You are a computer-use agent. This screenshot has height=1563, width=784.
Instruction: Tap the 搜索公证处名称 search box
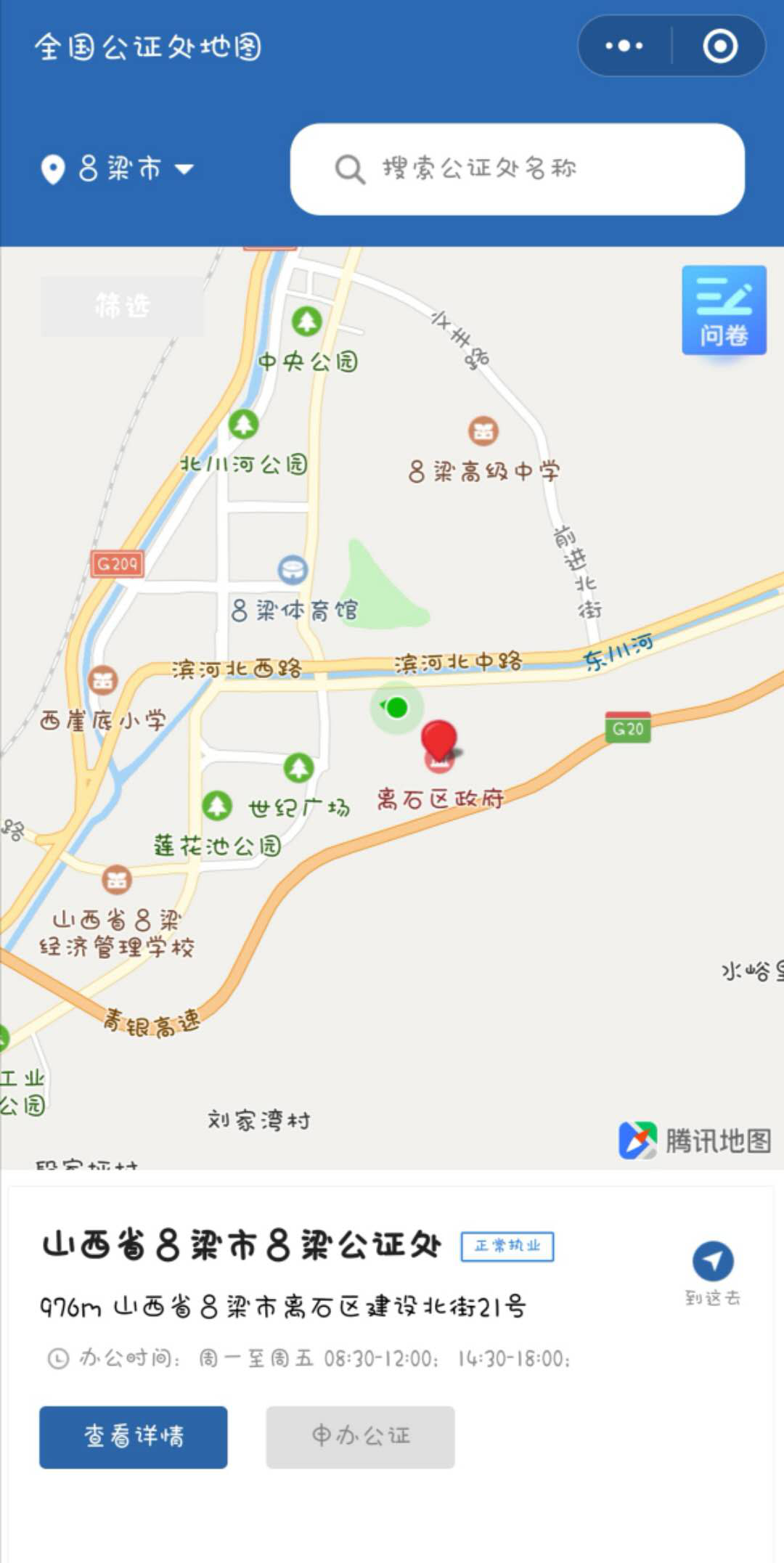click(517, 169)
